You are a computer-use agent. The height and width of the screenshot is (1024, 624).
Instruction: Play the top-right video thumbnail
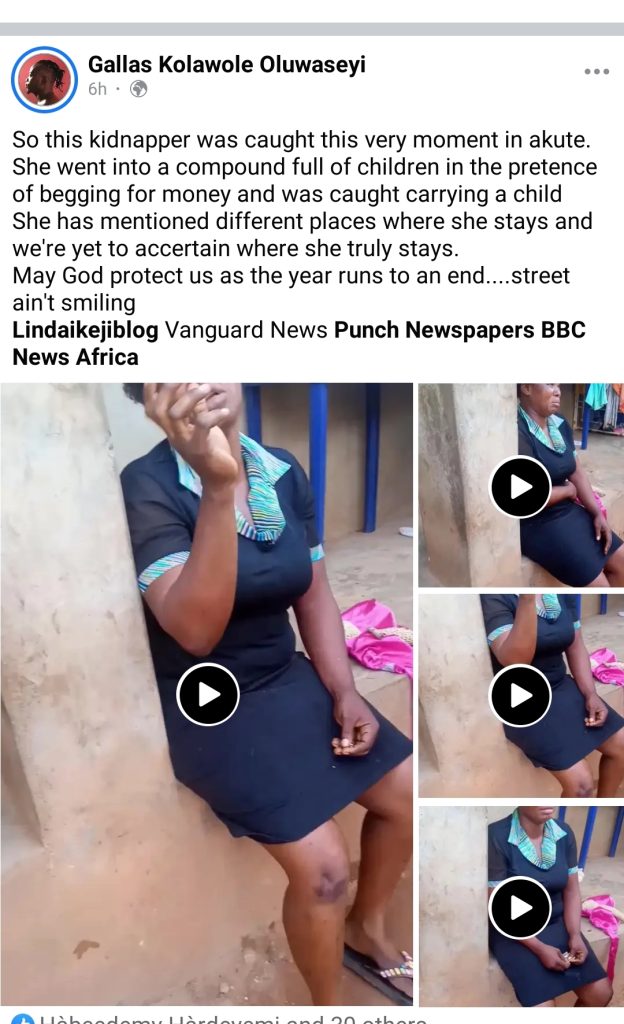pos(520,486)
